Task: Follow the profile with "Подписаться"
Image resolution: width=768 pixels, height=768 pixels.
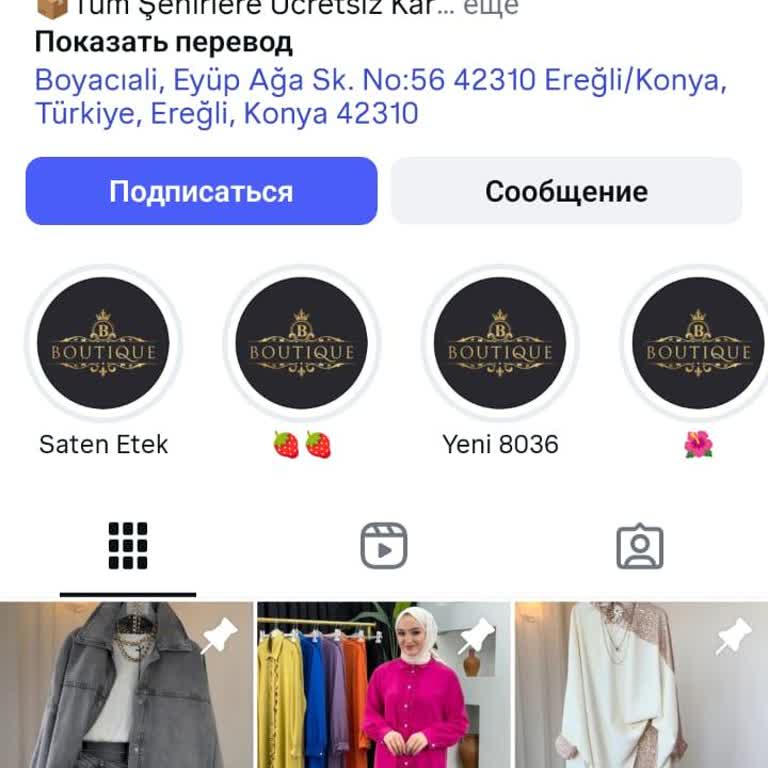Action: click(x=201, y=191)
